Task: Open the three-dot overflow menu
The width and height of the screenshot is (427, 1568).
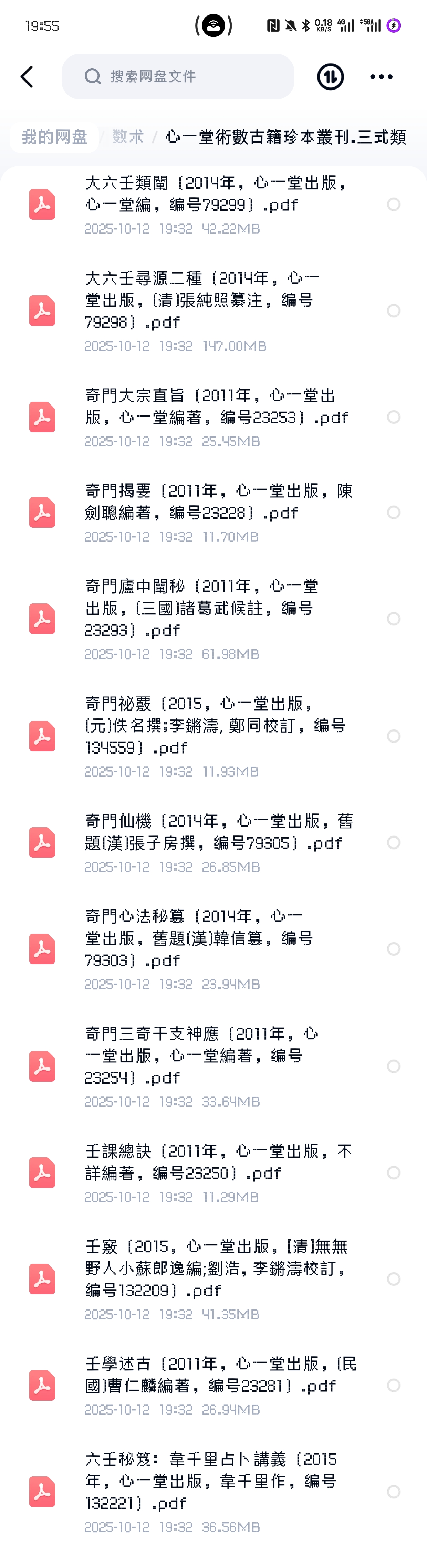Action: coord(381,77)
